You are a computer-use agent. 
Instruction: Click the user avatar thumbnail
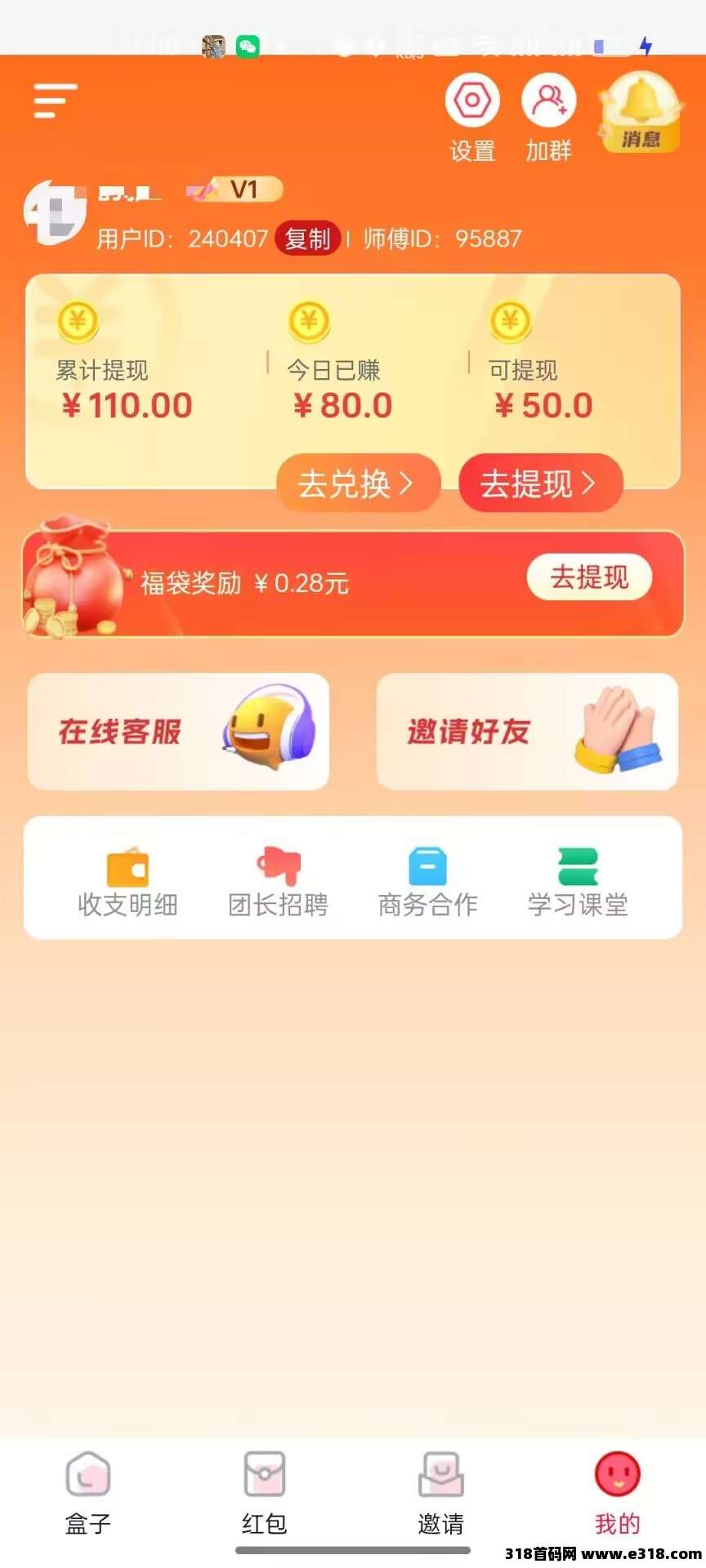coord(56,211)
